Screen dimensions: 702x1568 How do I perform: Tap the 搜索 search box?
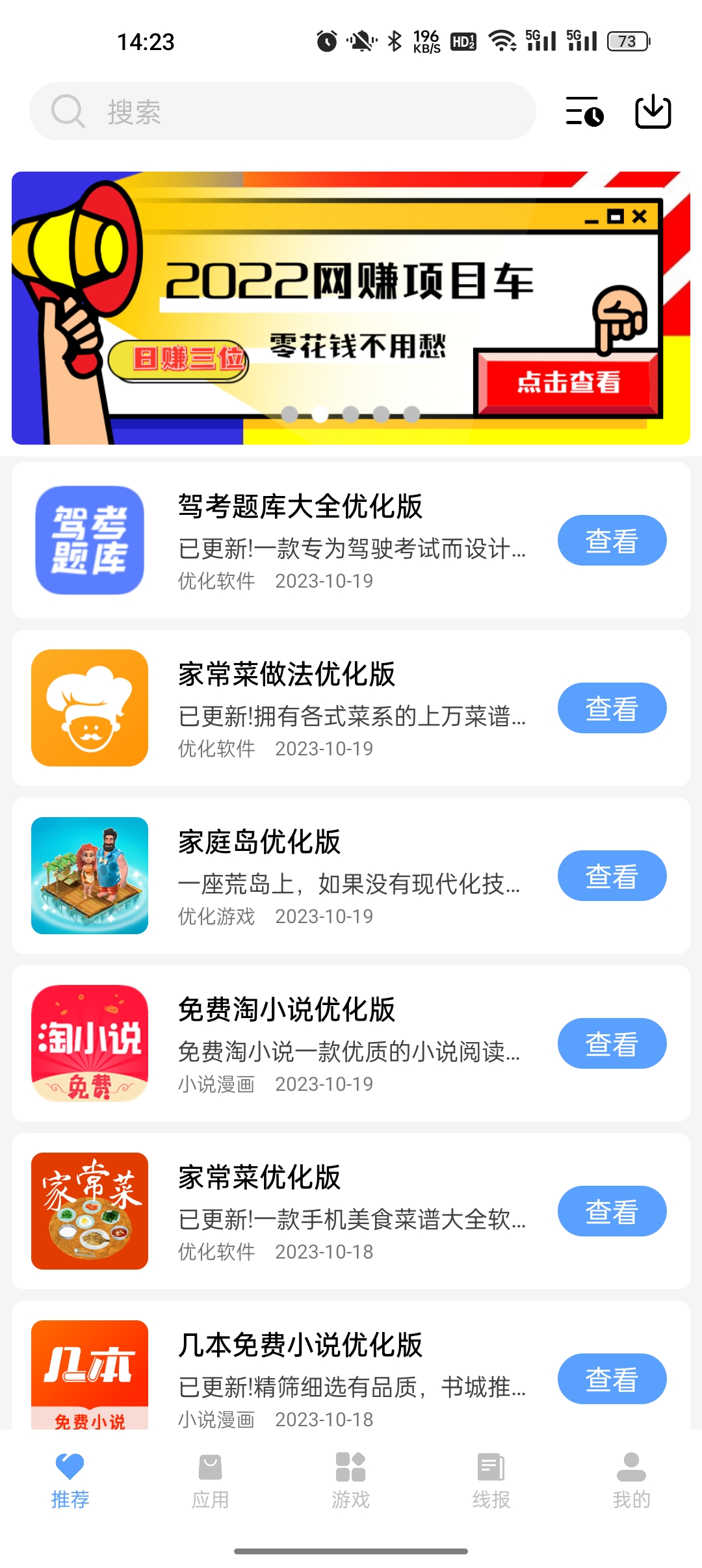(283, 111)
